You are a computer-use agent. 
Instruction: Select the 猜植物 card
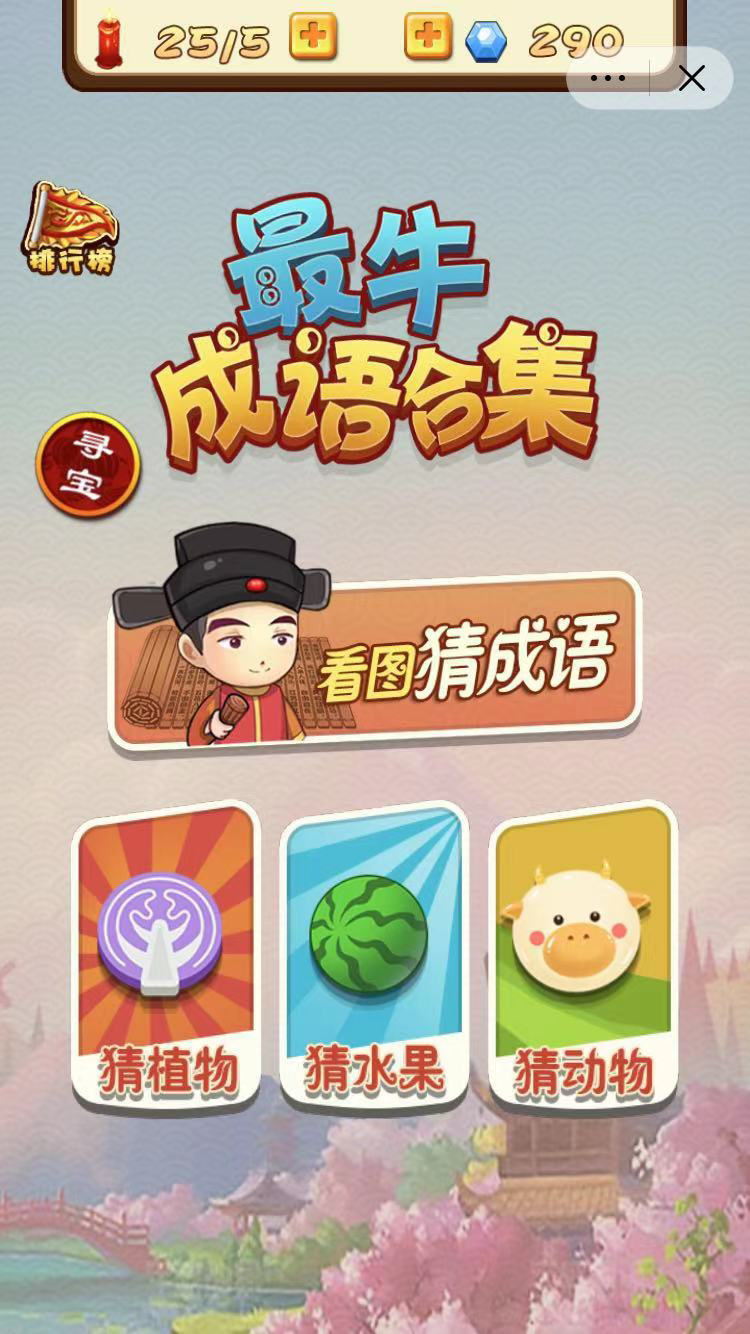click(167, 955)
